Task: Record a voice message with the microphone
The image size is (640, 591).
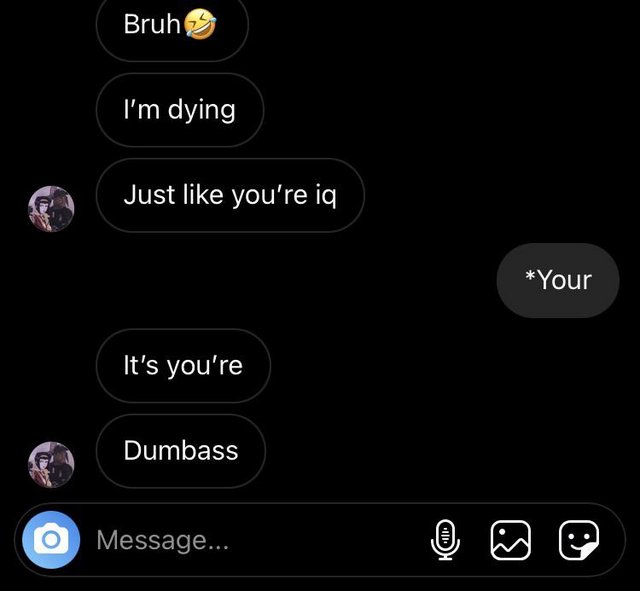Action: pos(445,540)
